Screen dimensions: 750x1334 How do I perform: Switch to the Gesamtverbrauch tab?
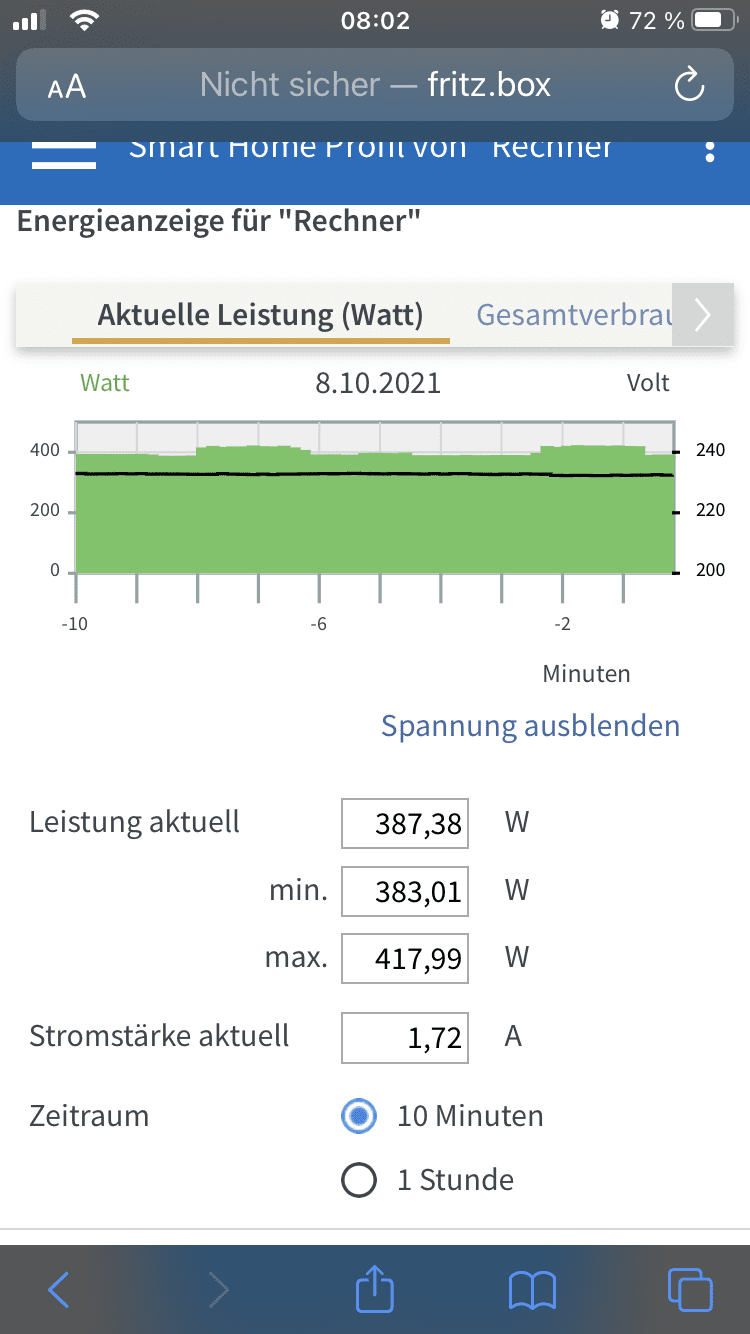tap(573, 315)
